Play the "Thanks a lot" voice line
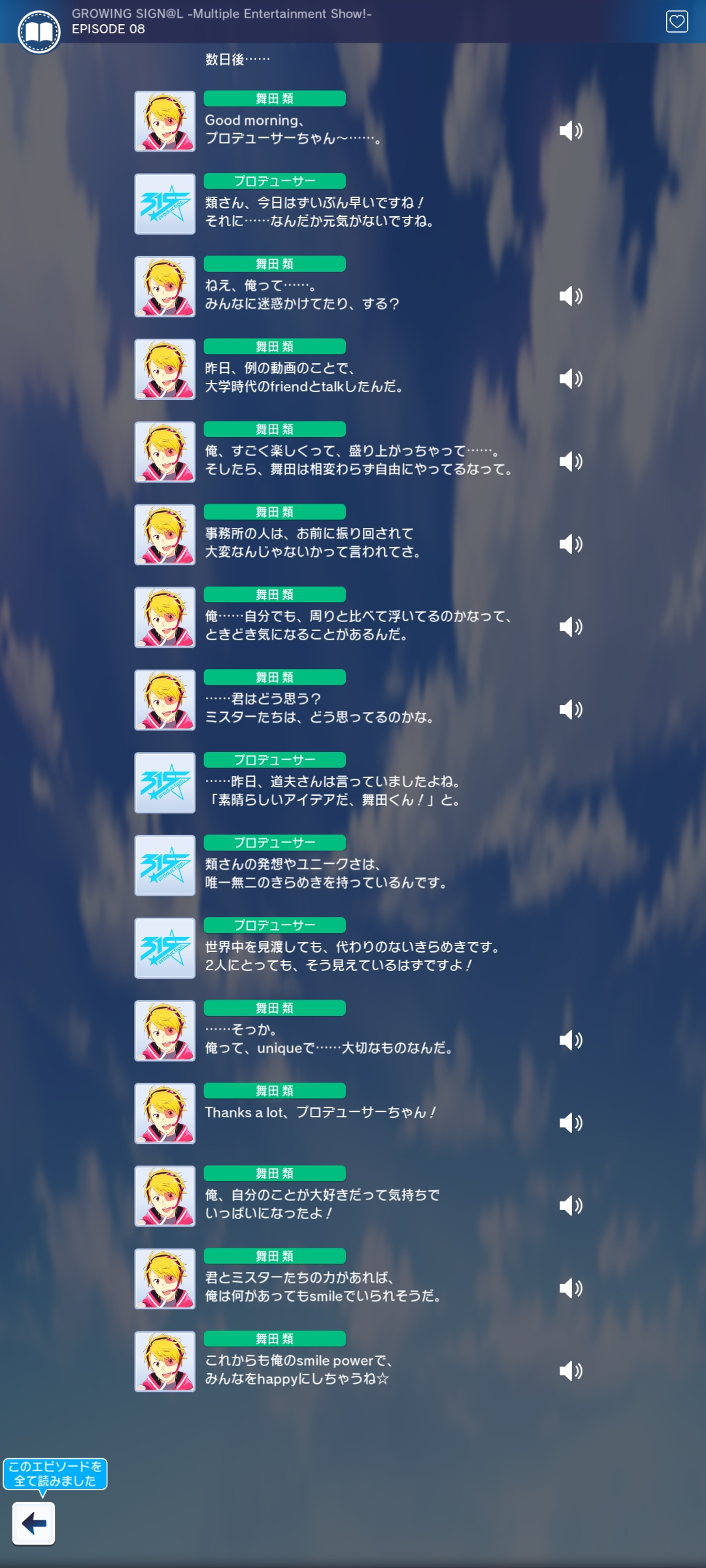 571,1123
